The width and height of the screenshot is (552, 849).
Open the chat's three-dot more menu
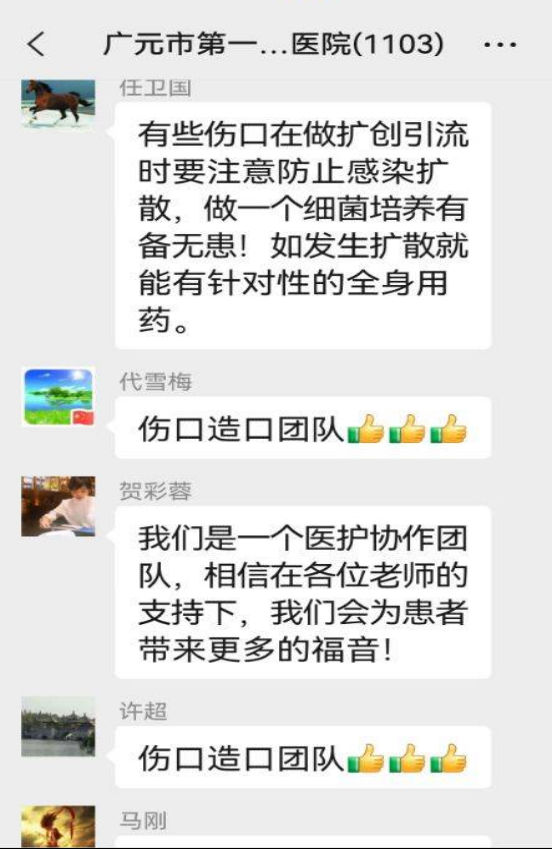pyautogui.click(x=499, y=44)
